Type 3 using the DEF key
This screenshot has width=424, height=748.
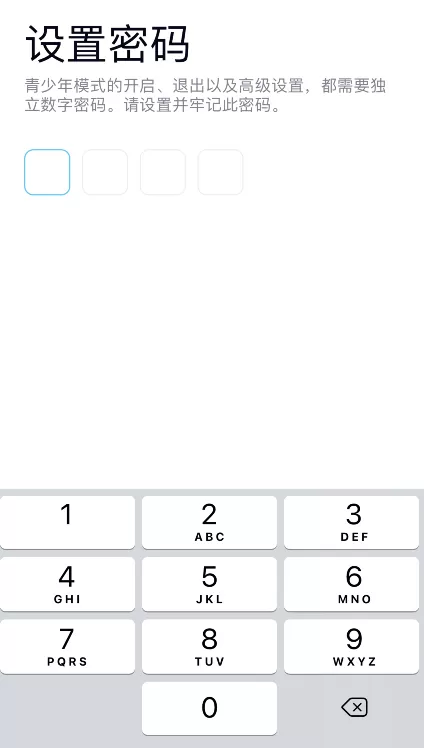point(352,522)
